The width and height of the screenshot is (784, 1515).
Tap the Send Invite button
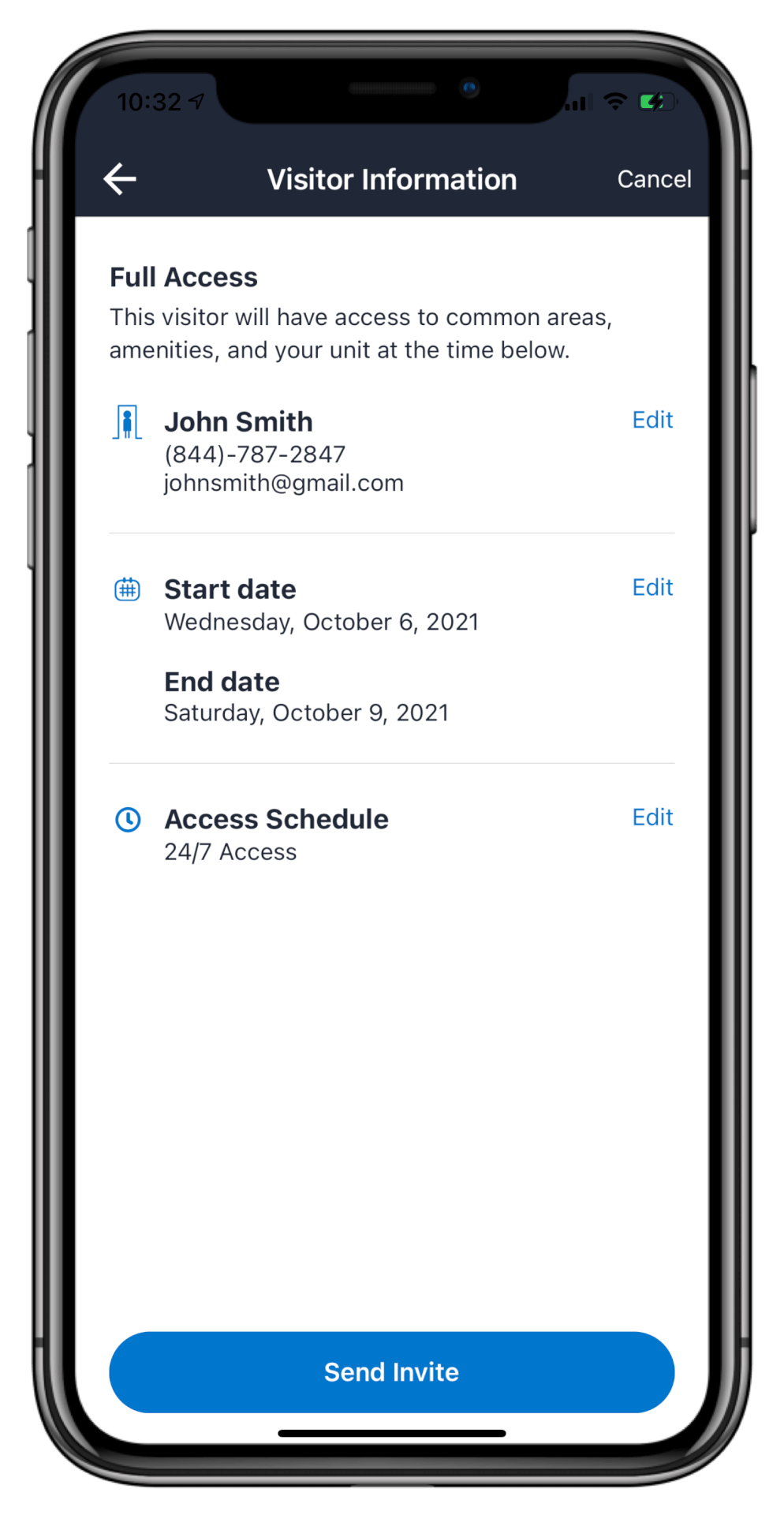point(391,1372)
